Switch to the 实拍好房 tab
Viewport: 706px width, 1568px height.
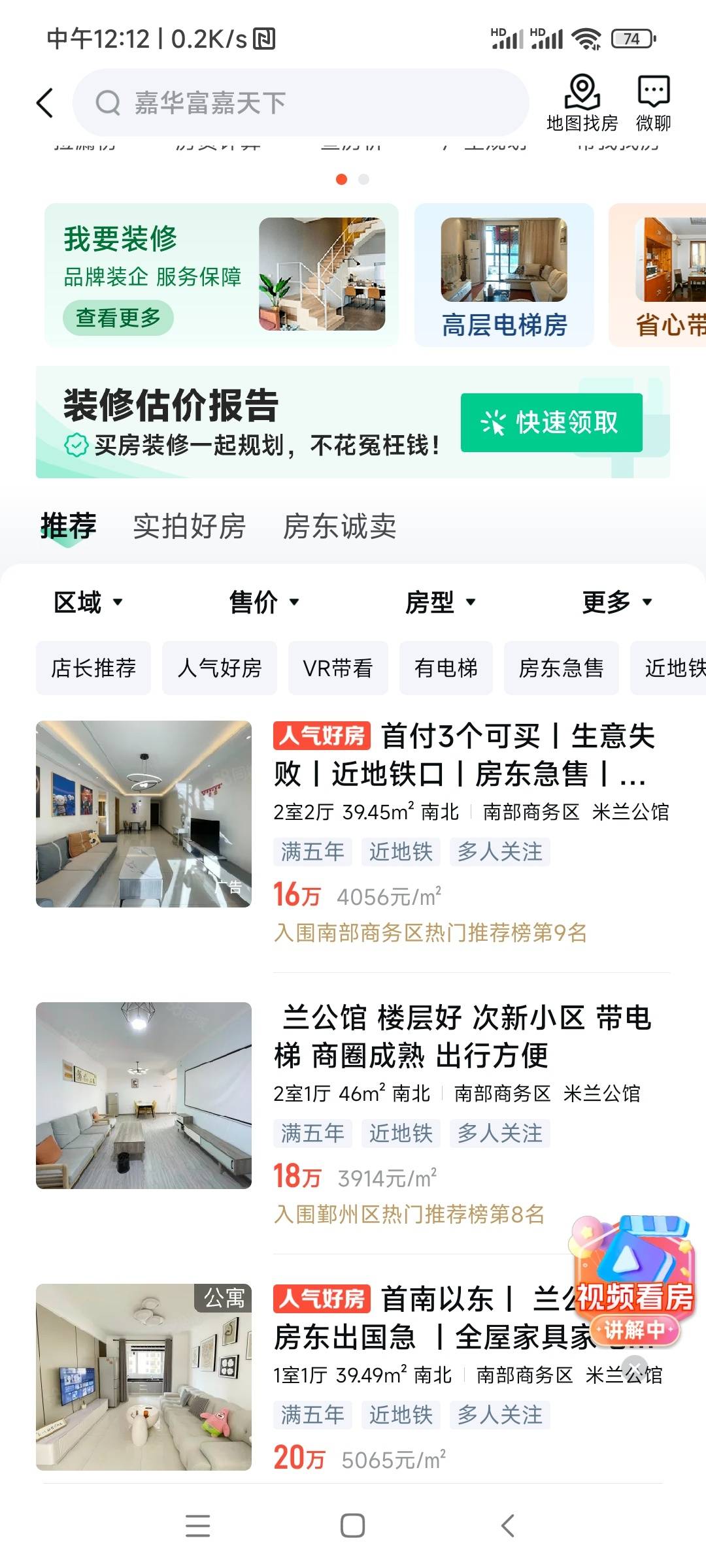189,527
